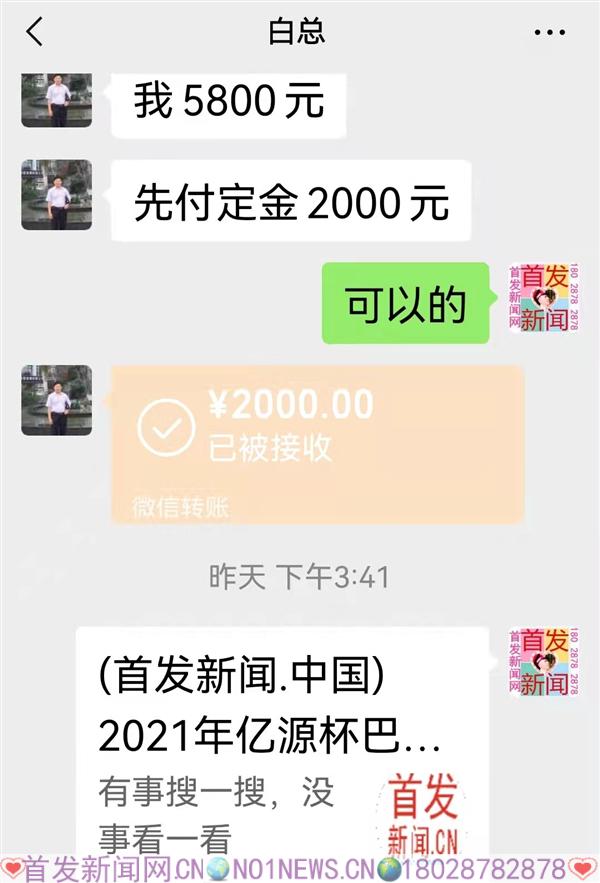
Task: Open the three-dot chat info menu
Action: point(549,33)
